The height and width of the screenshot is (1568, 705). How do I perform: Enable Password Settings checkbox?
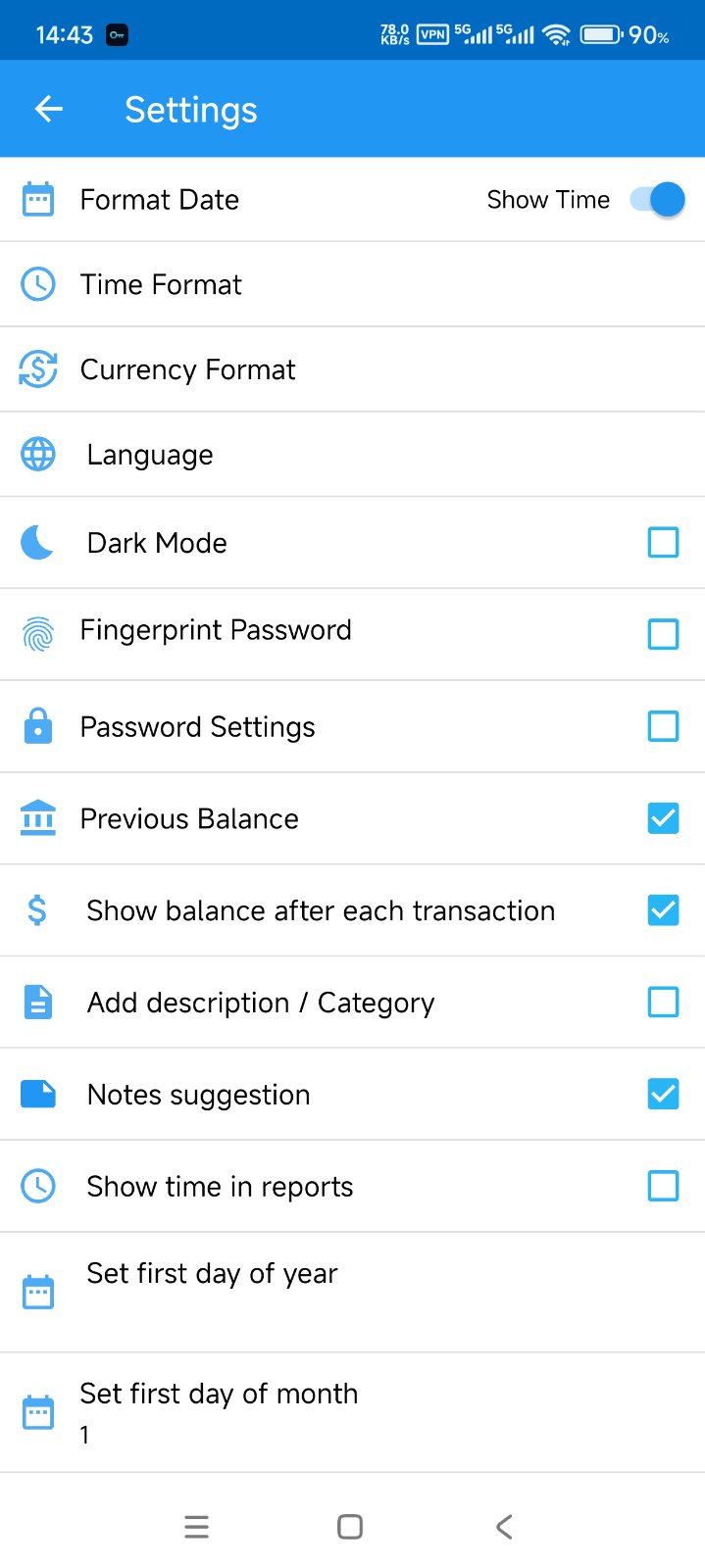click(x=663, y=726)
